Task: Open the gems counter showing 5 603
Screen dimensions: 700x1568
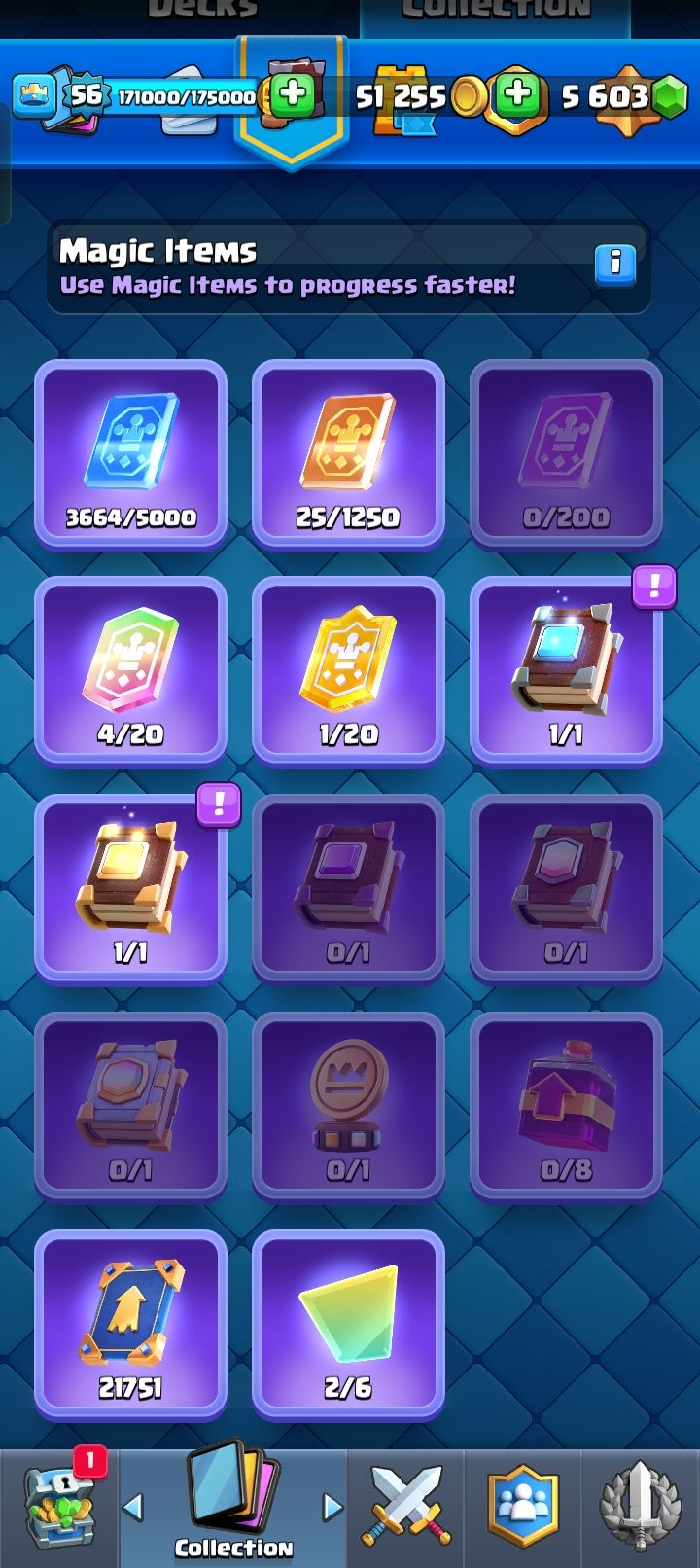Action: click(x=623, y=95)
